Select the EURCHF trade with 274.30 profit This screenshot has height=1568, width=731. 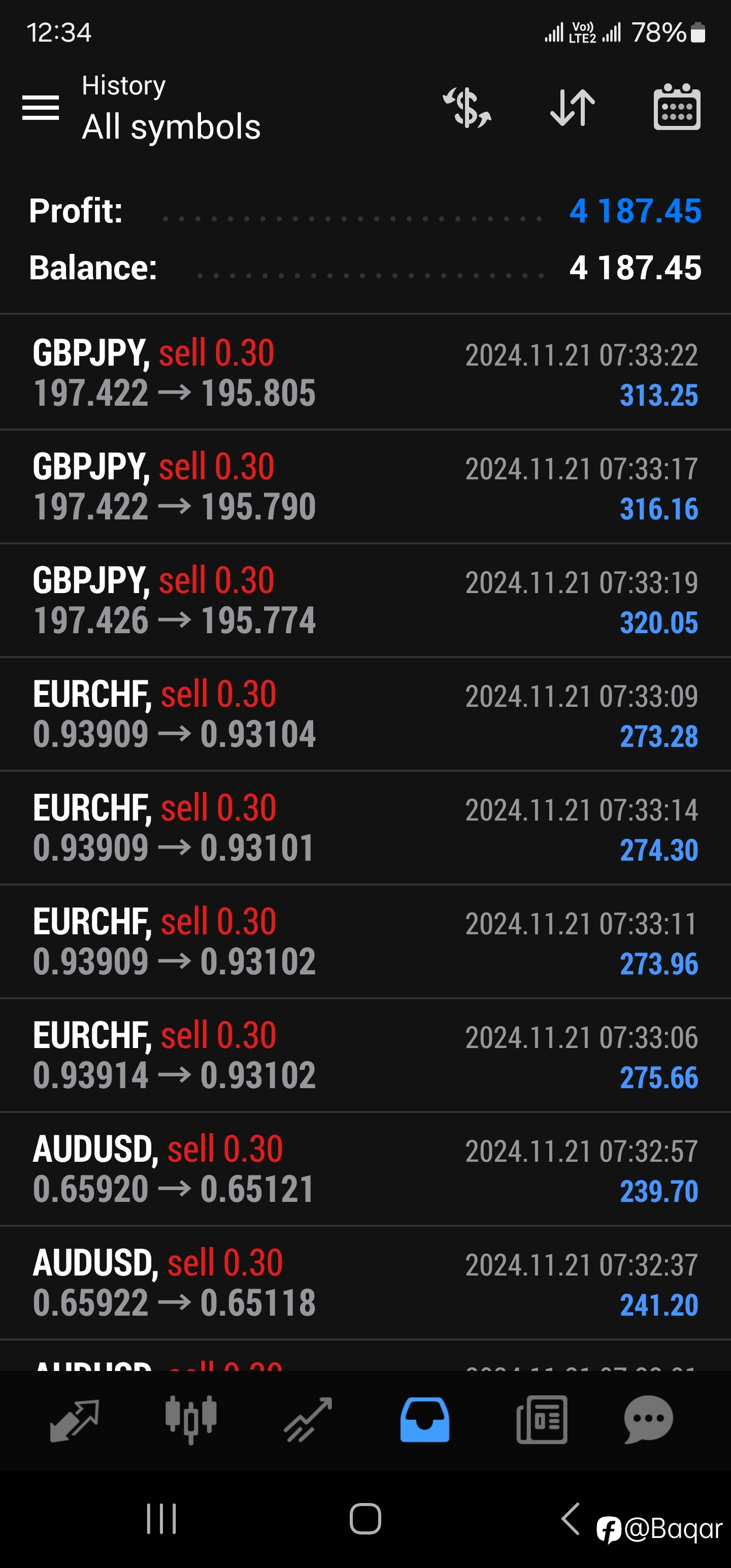[x=365, y=828]
